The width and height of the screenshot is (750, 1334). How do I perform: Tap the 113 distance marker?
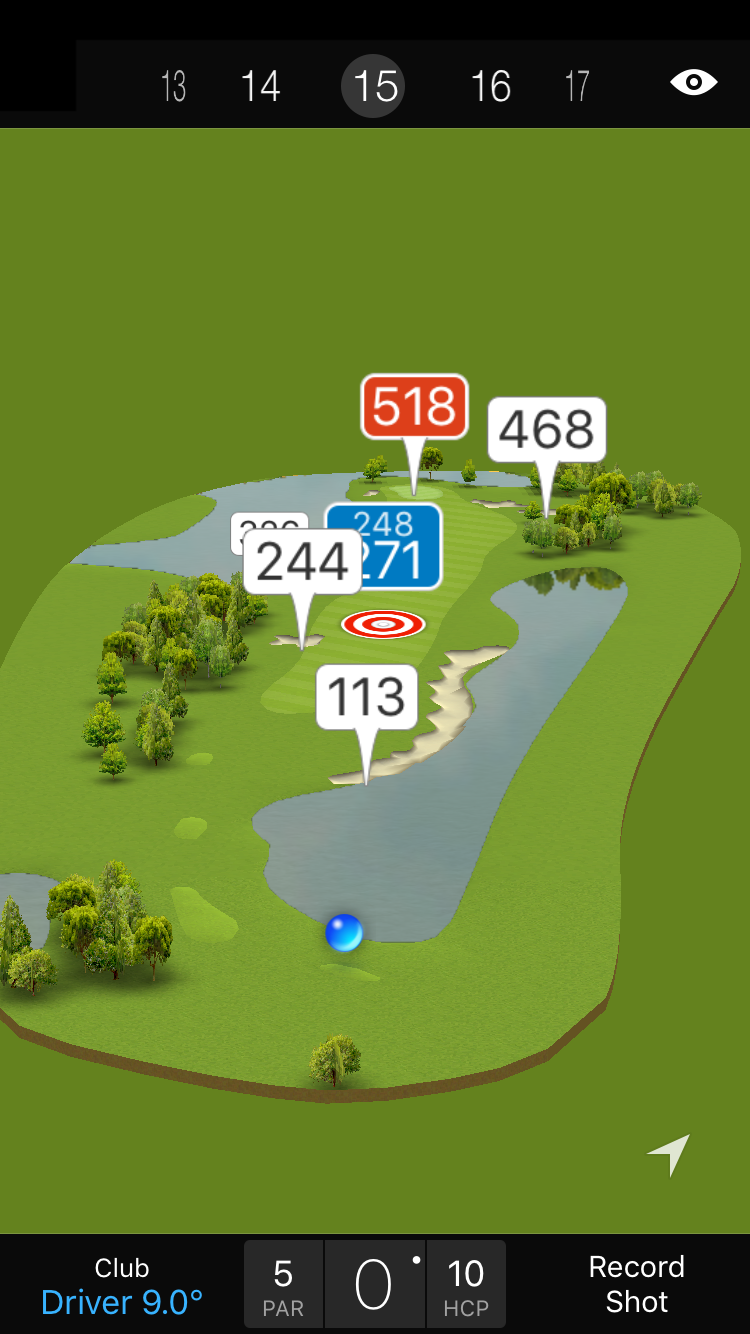coord(367,697)
